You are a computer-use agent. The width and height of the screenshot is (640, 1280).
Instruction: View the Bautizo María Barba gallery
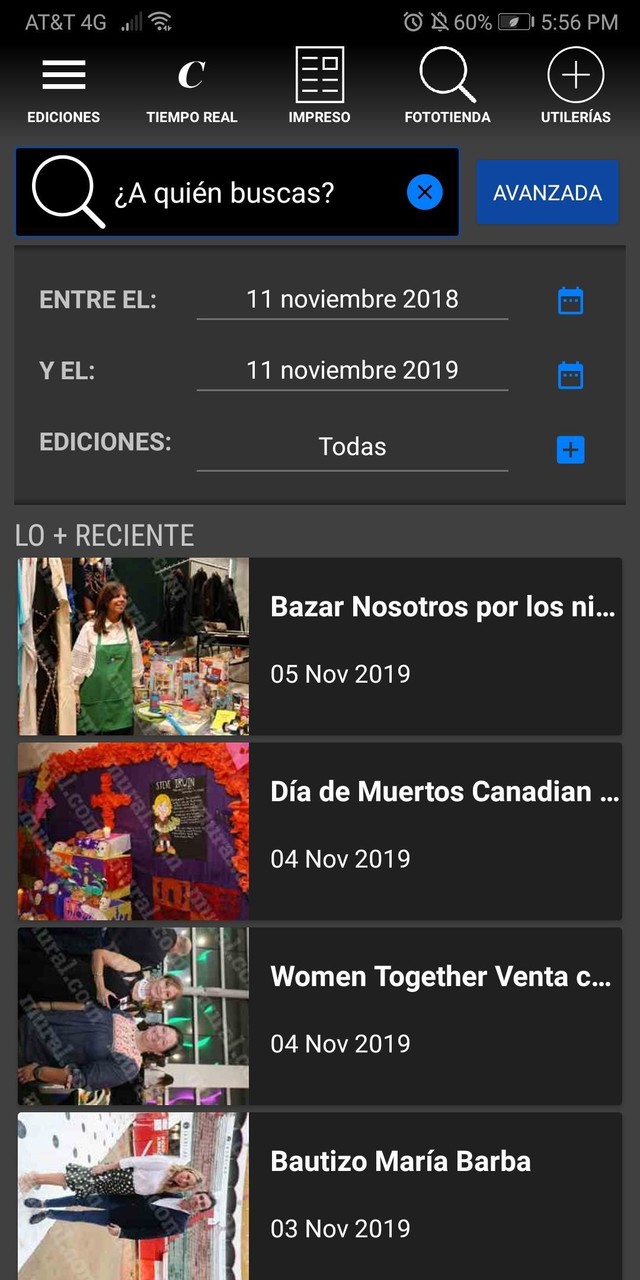320,1195
